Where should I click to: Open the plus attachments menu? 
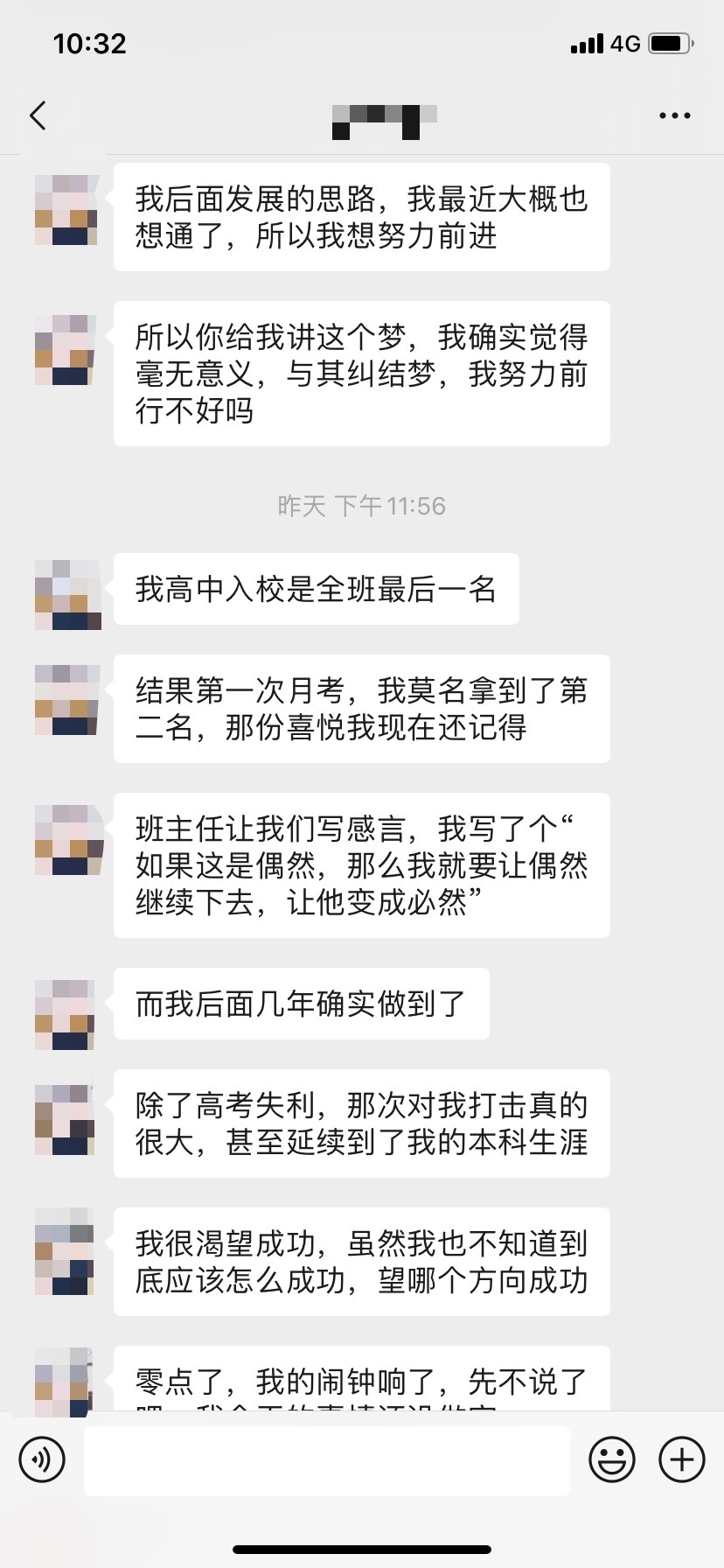click(681, 1459)
